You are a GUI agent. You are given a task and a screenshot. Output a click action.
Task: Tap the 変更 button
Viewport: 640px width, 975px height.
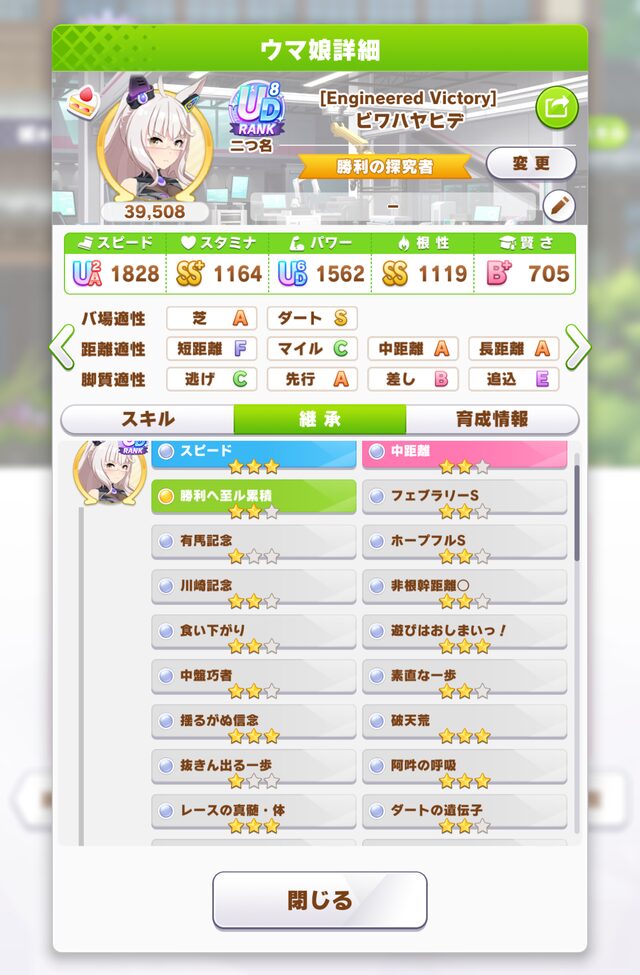(531, 164)
